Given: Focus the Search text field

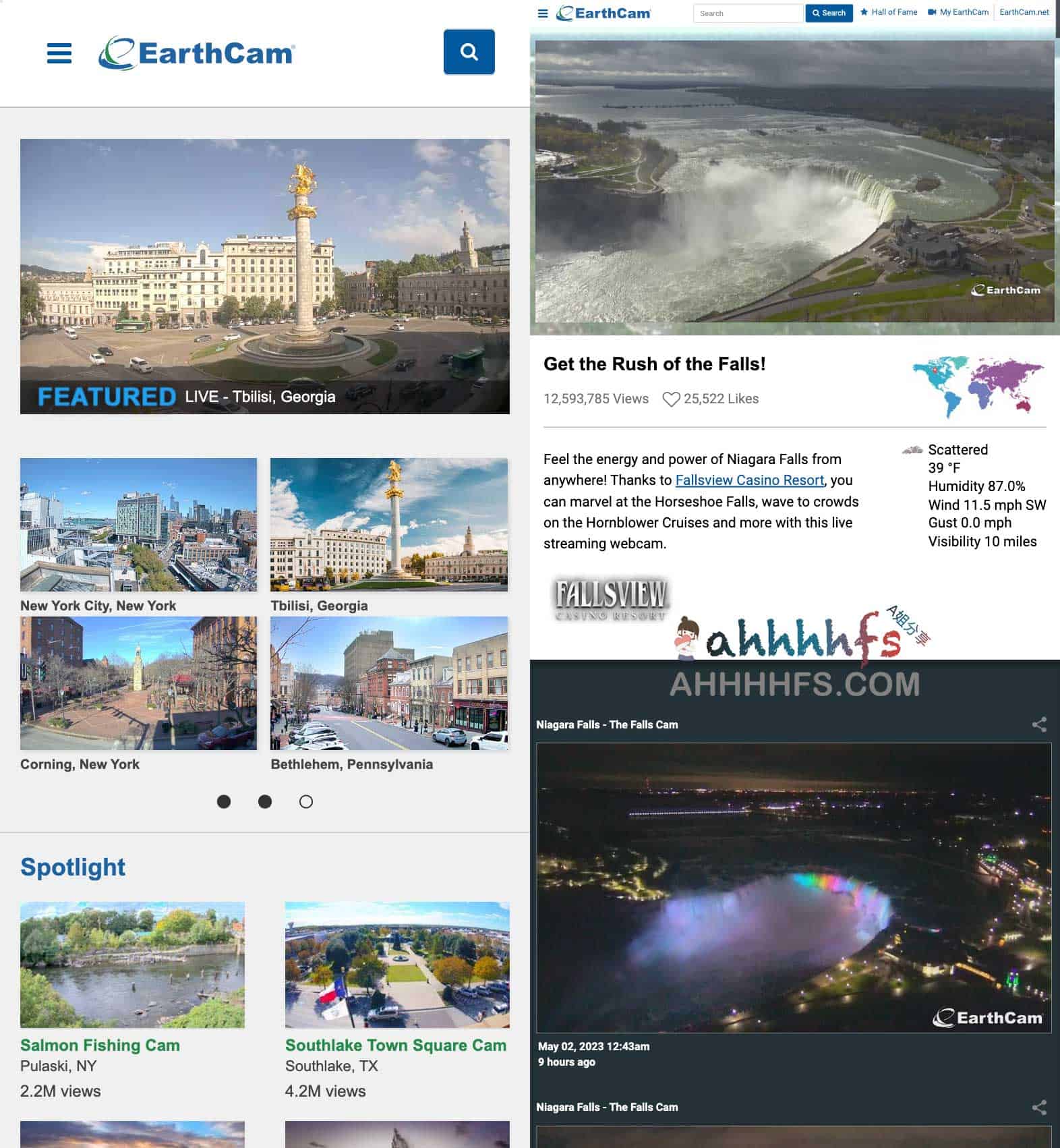Looking at the screenshot, I should (x=747, y=13).
